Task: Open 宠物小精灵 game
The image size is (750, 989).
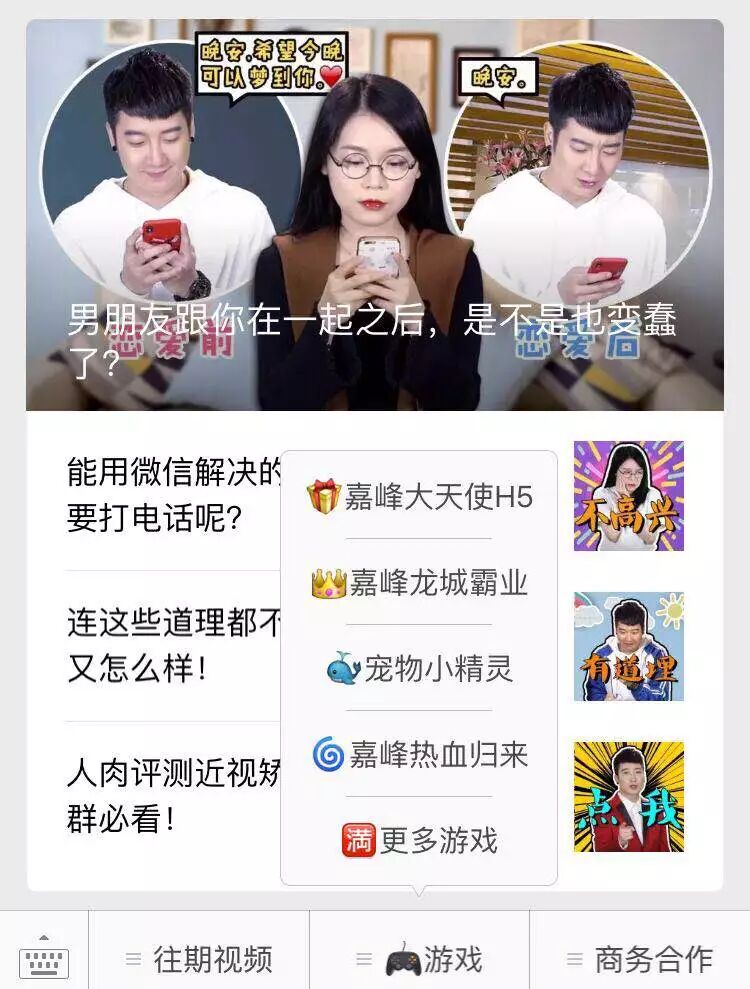Action: [419, 668]
